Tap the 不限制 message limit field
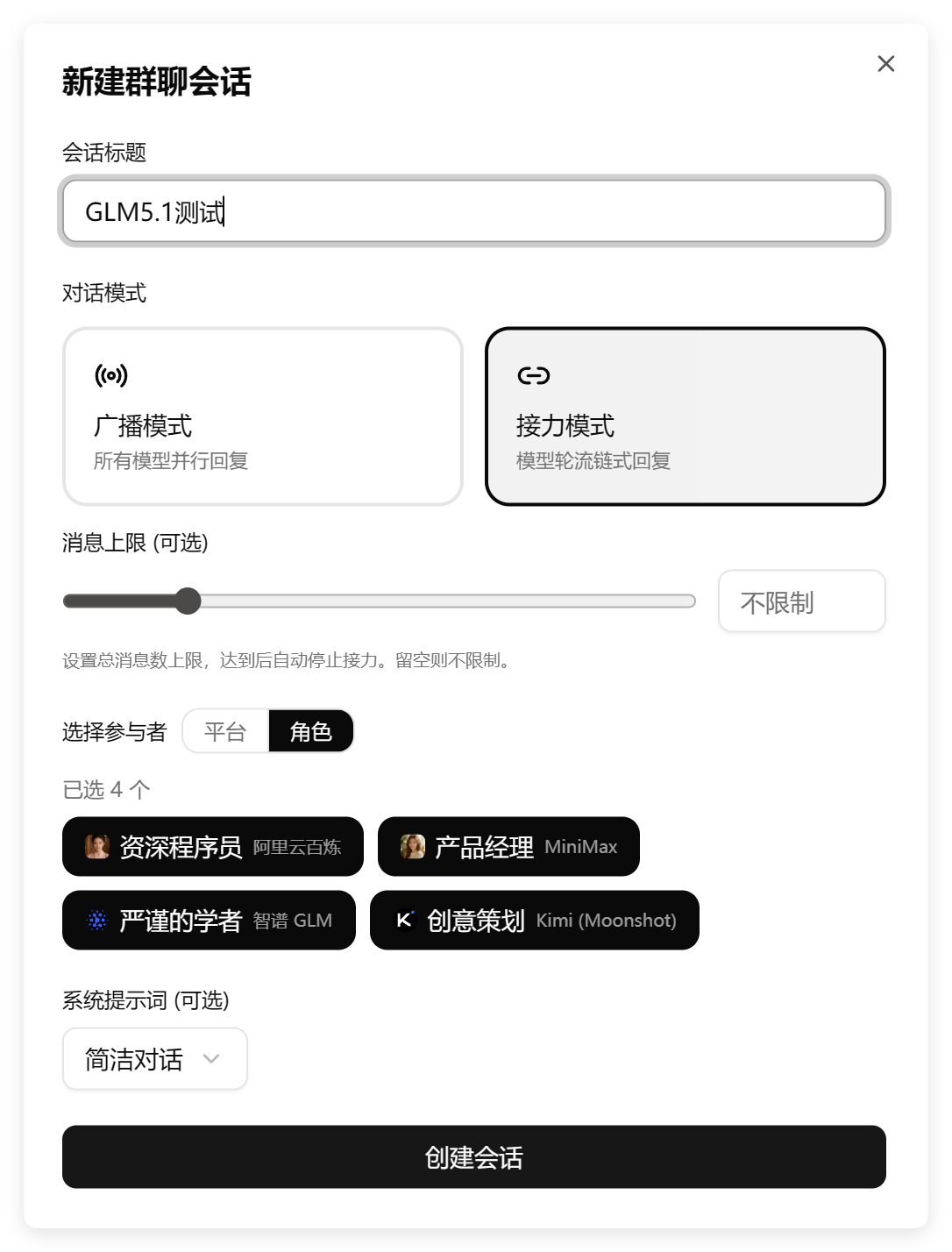 [x=801, y=602]
